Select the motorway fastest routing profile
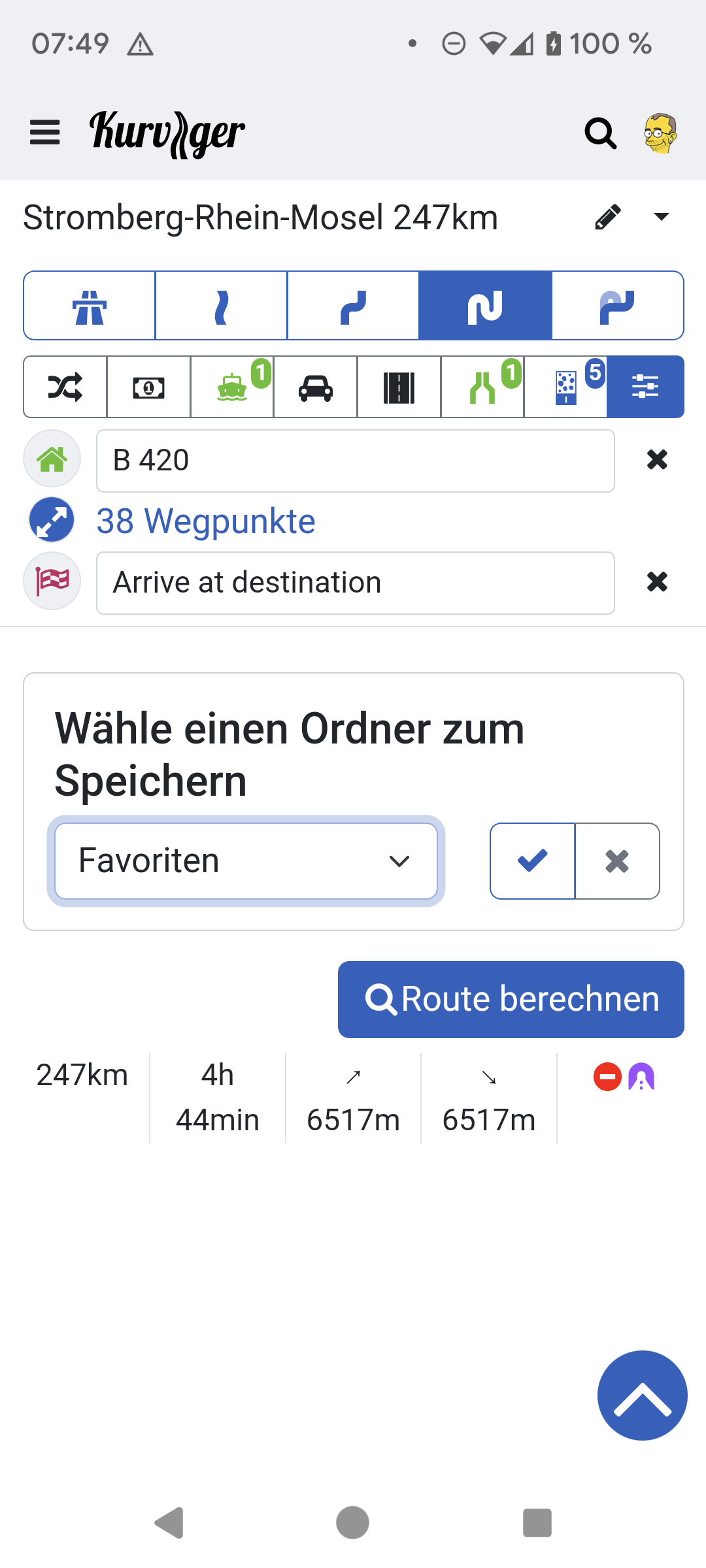 tap(90, 306)
